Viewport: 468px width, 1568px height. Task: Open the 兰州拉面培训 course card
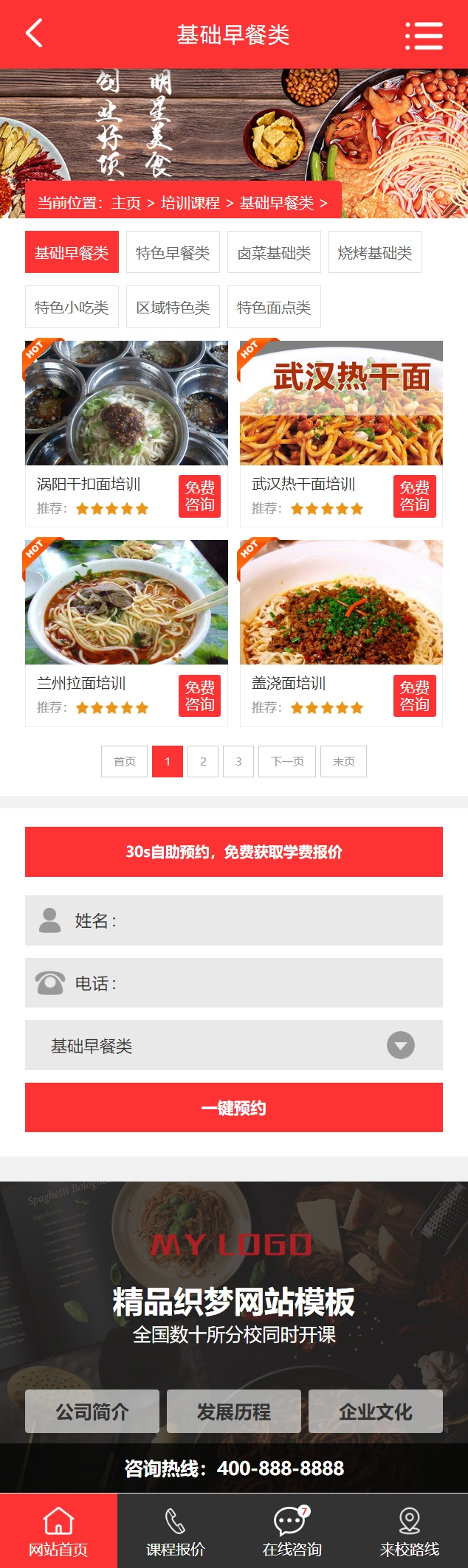coord(126,603)
